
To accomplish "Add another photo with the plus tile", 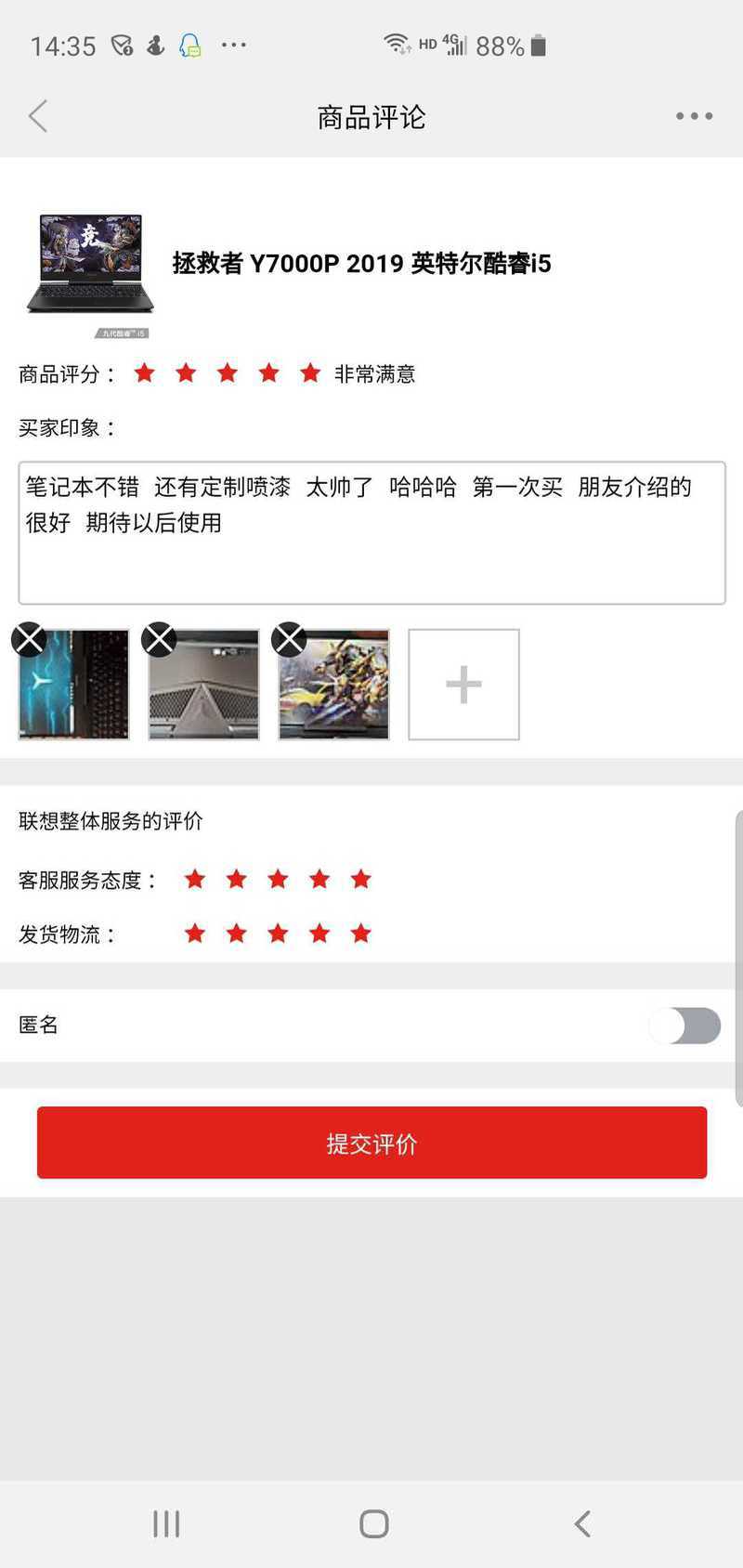I will coord(463,685).
